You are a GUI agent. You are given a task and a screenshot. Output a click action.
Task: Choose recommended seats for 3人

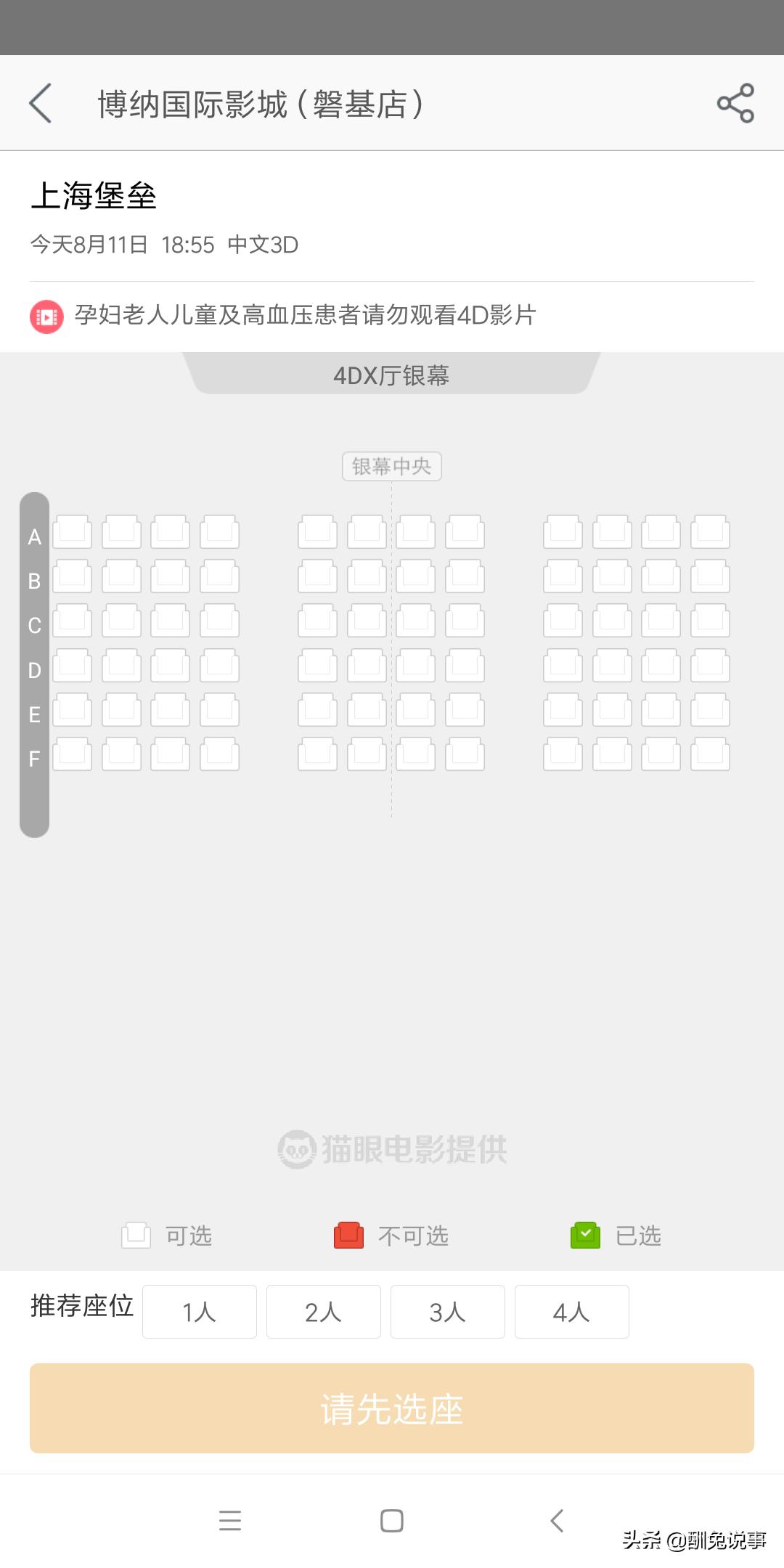pos(447,1311)
